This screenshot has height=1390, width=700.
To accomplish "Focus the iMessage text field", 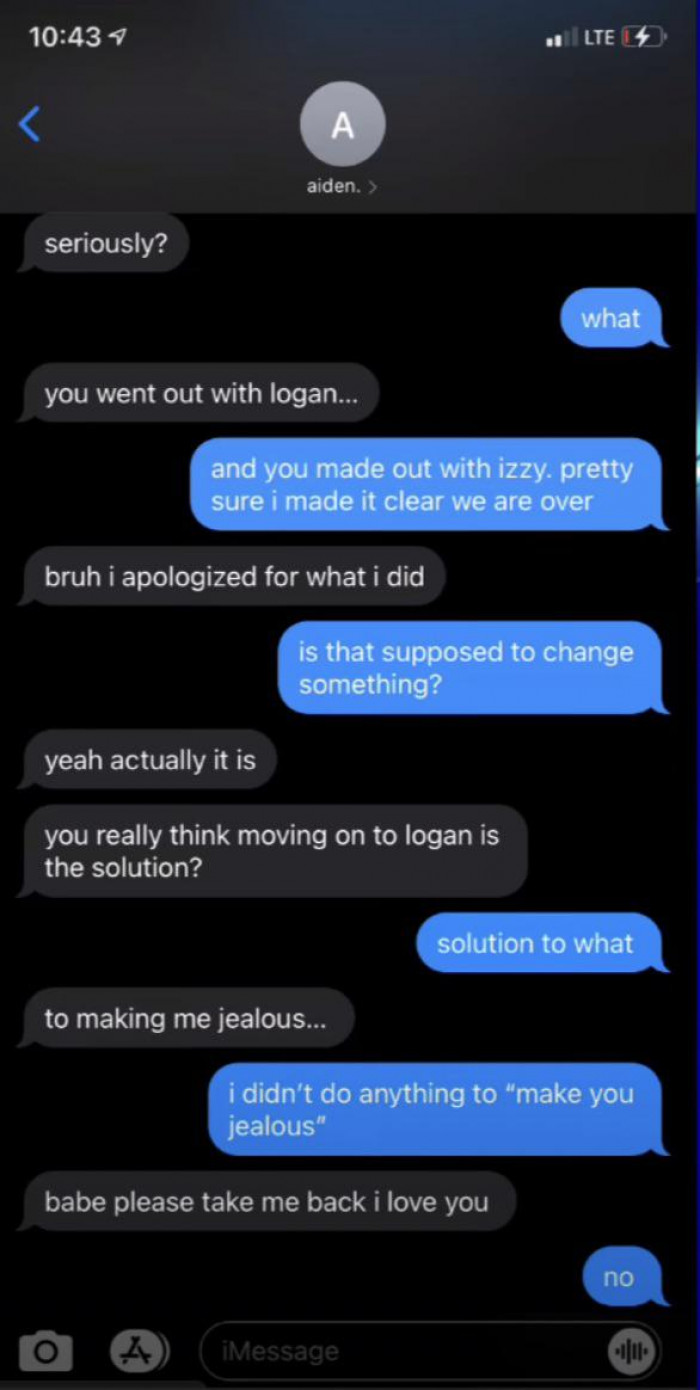I will (x=400, y=1351).
